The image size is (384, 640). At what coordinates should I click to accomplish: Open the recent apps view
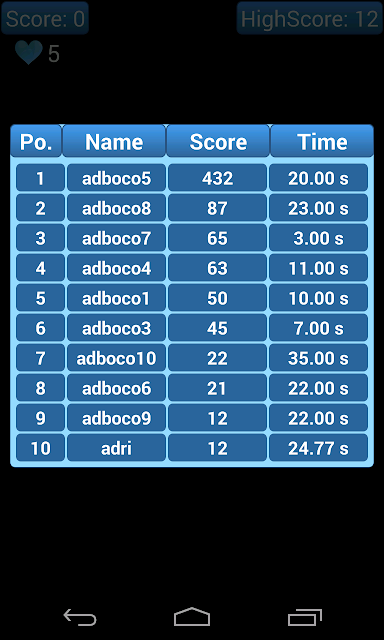pyautogui.click(x=304, y=617)
